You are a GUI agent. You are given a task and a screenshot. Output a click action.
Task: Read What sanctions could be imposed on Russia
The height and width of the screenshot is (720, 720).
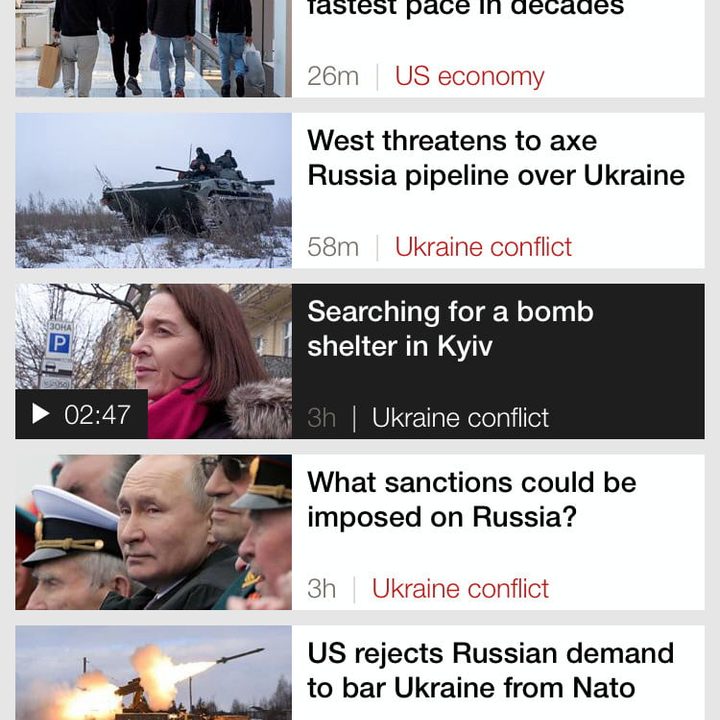pos(471,500)
